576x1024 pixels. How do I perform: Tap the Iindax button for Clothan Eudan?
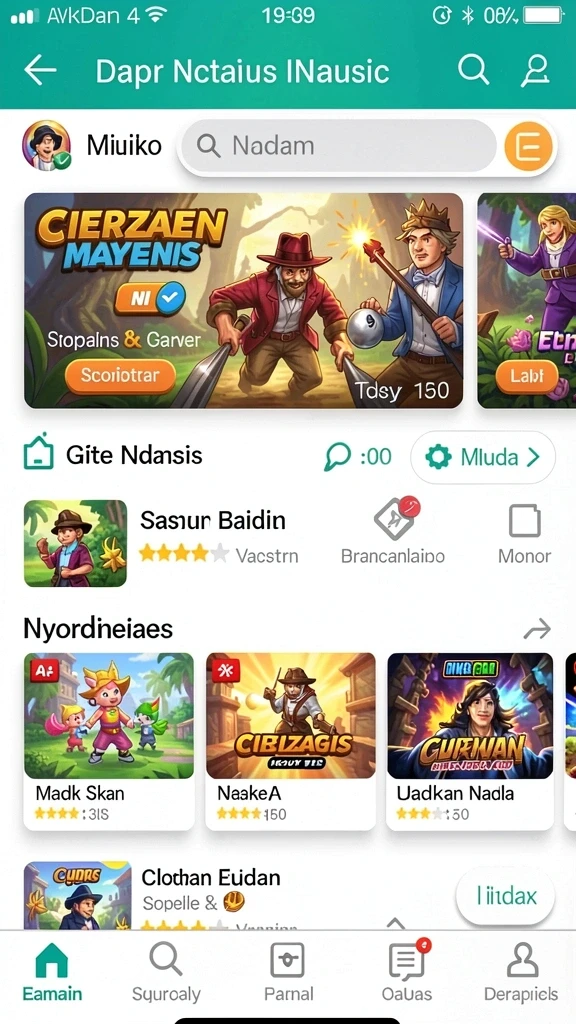pyautogui.click(x=505, y=896)
